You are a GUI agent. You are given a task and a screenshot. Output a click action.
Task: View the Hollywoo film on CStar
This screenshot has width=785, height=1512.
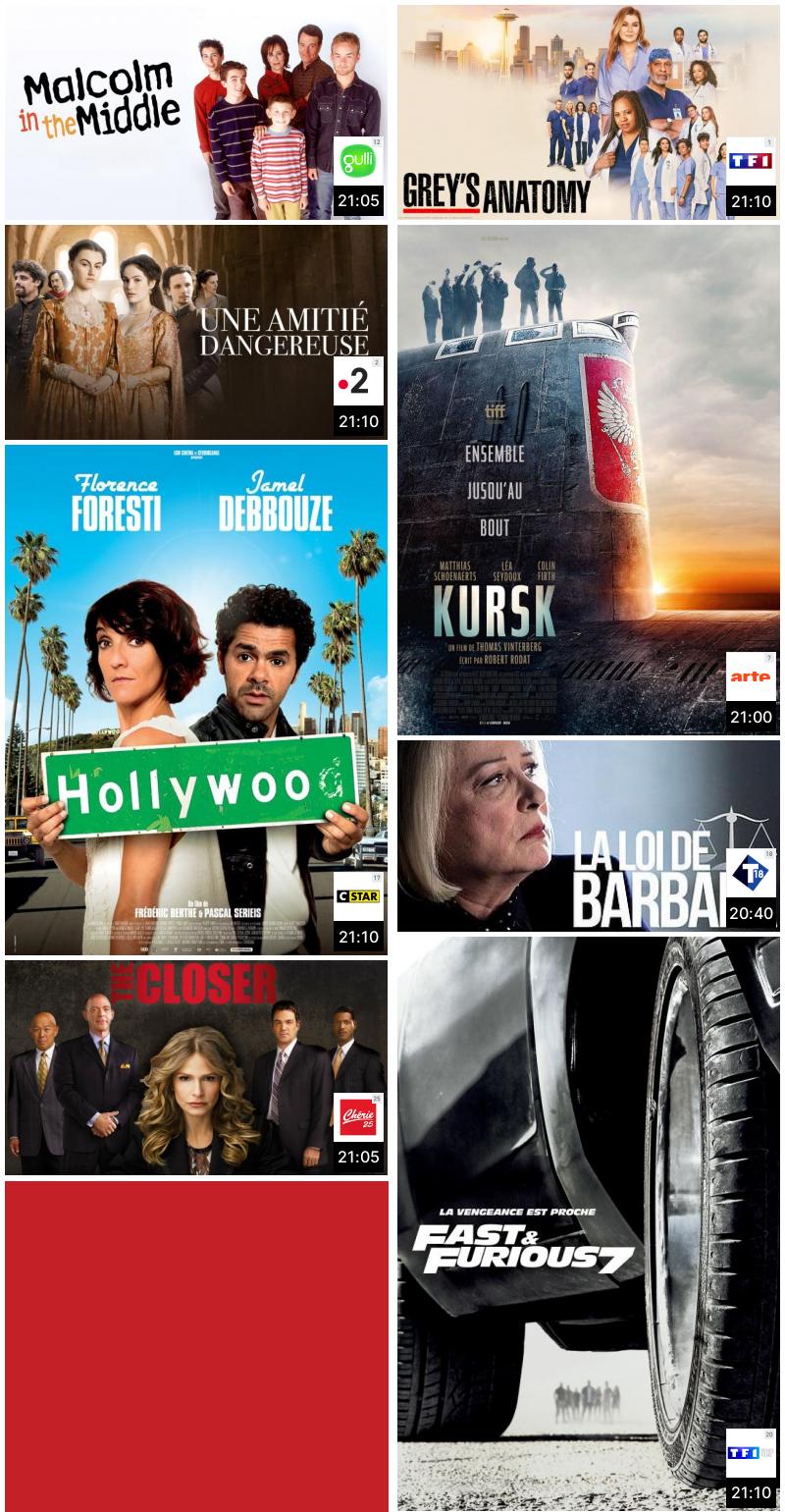tap(196, 700)
